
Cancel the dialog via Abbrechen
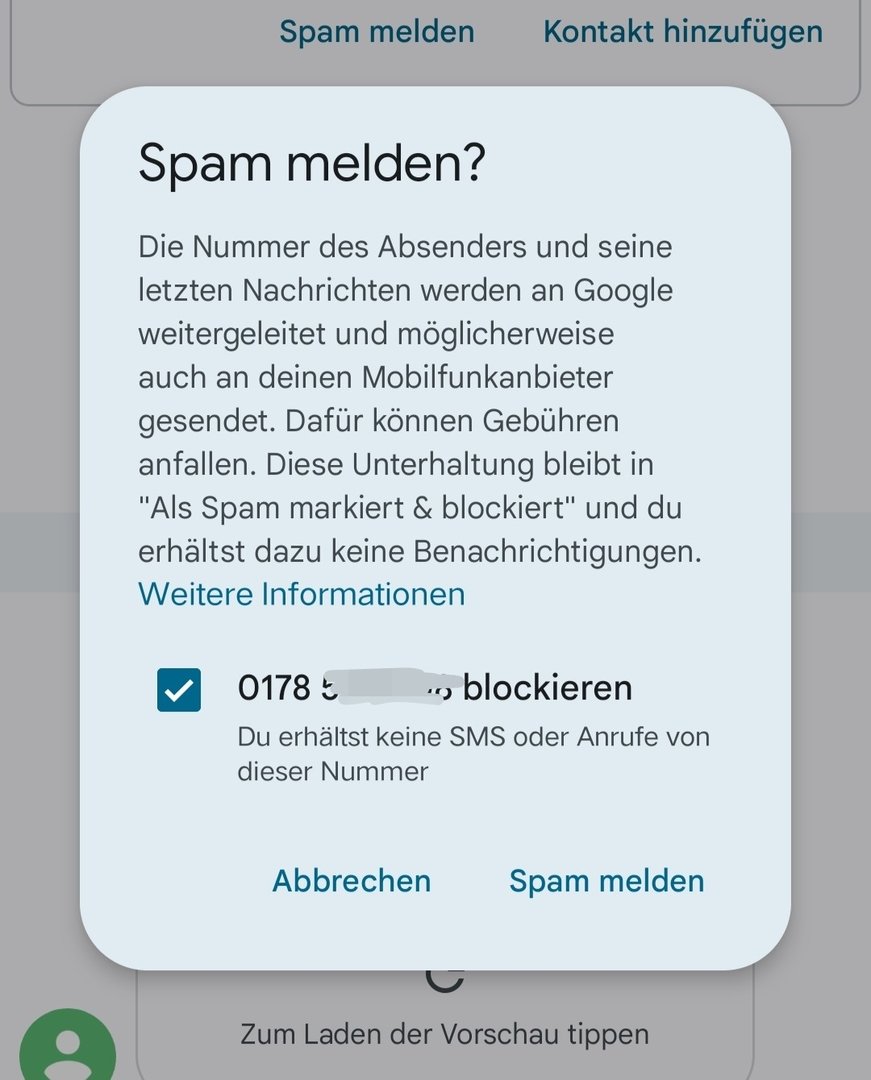click(x=351, y=881)
